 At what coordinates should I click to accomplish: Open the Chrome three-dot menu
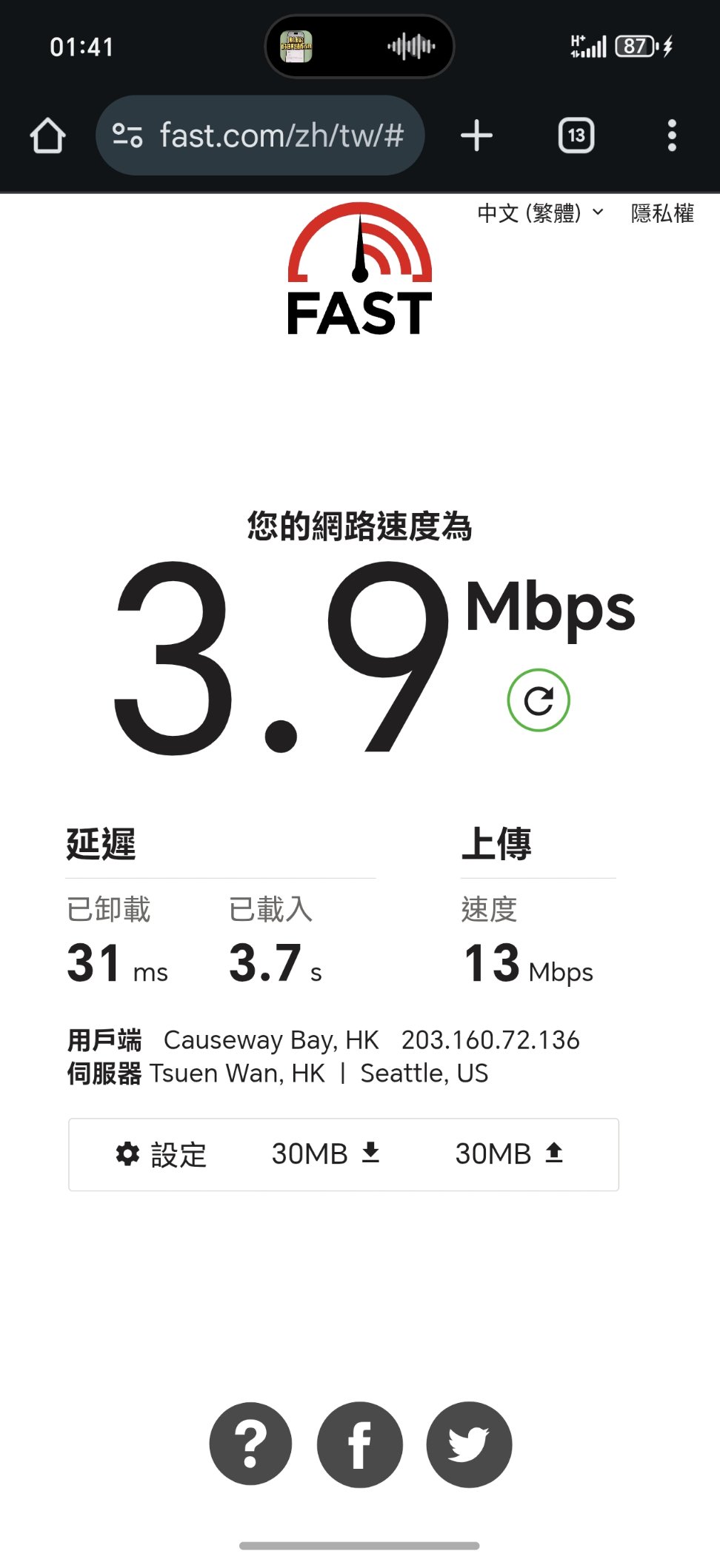pos(672,135)
